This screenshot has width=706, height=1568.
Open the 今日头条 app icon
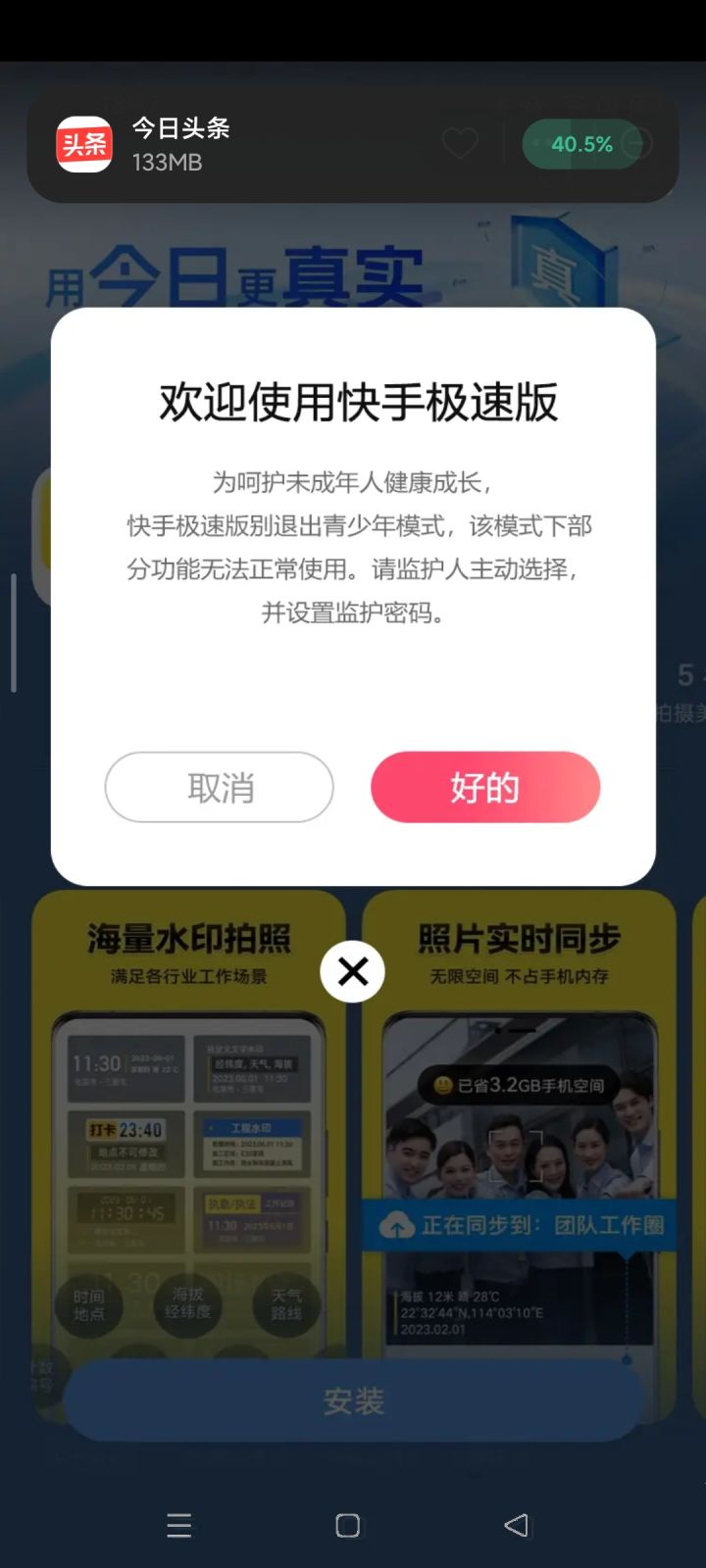pyautogui.click(x=83, y=144)
